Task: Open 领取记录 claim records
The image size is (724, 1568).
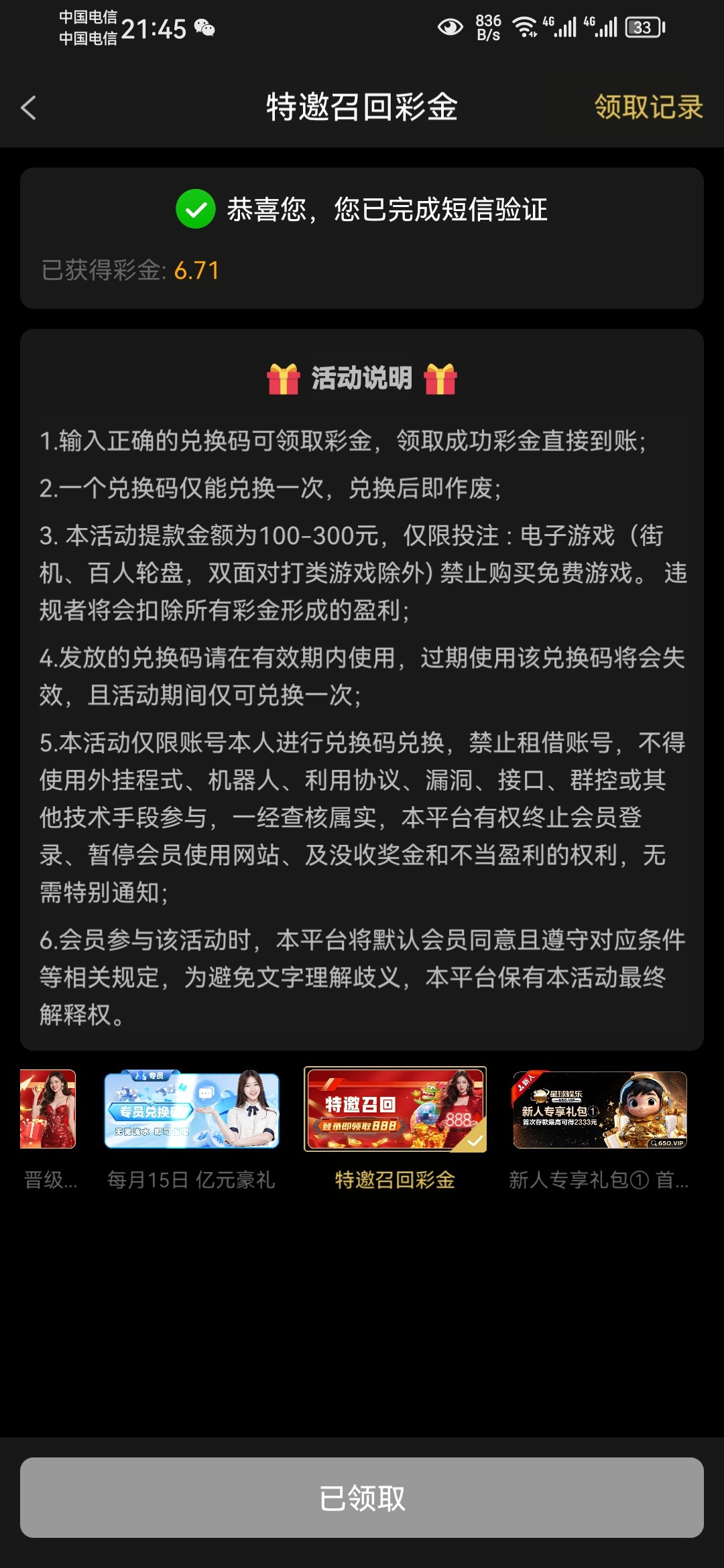Action: 648,107
